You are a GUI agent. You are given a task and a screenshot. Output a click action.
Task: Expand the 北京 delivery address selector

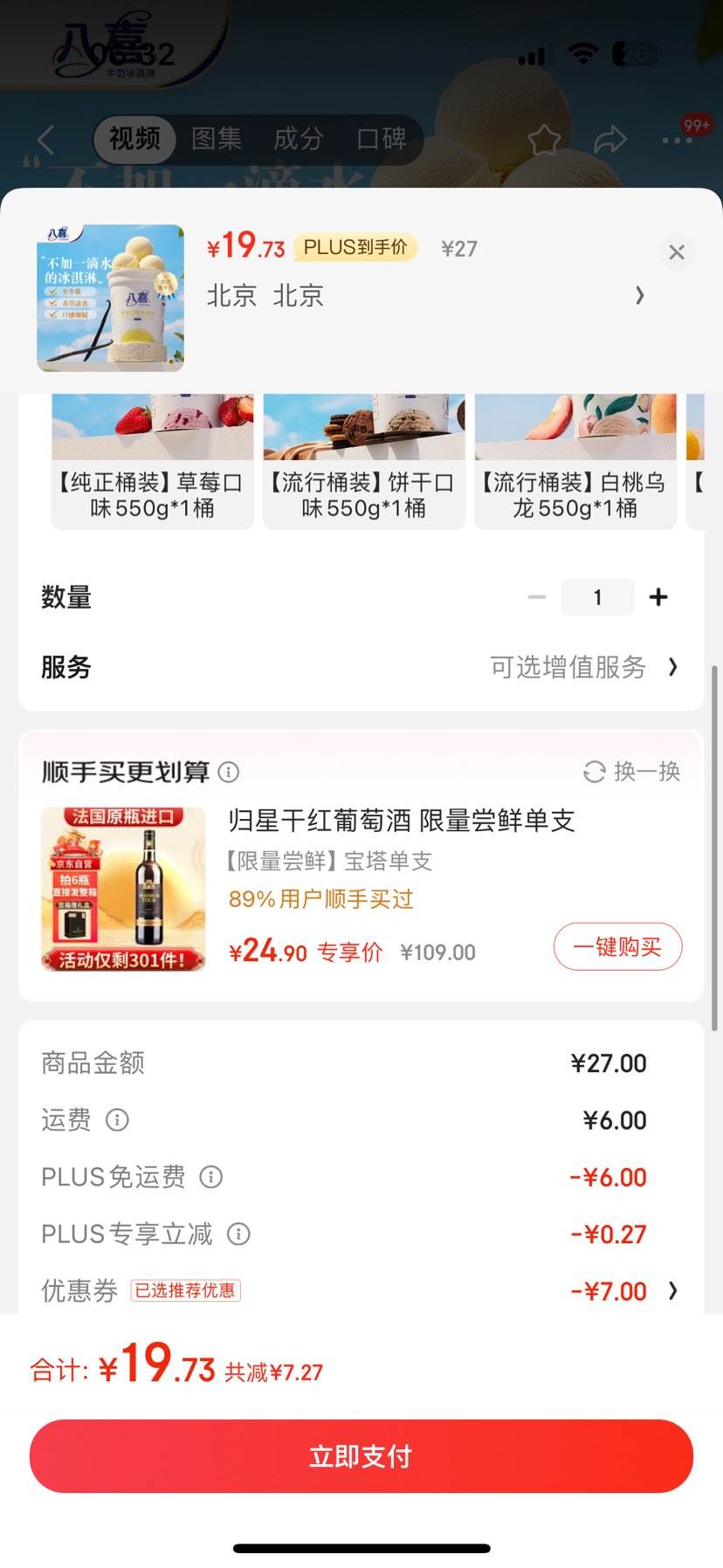(x=640, y=296)
